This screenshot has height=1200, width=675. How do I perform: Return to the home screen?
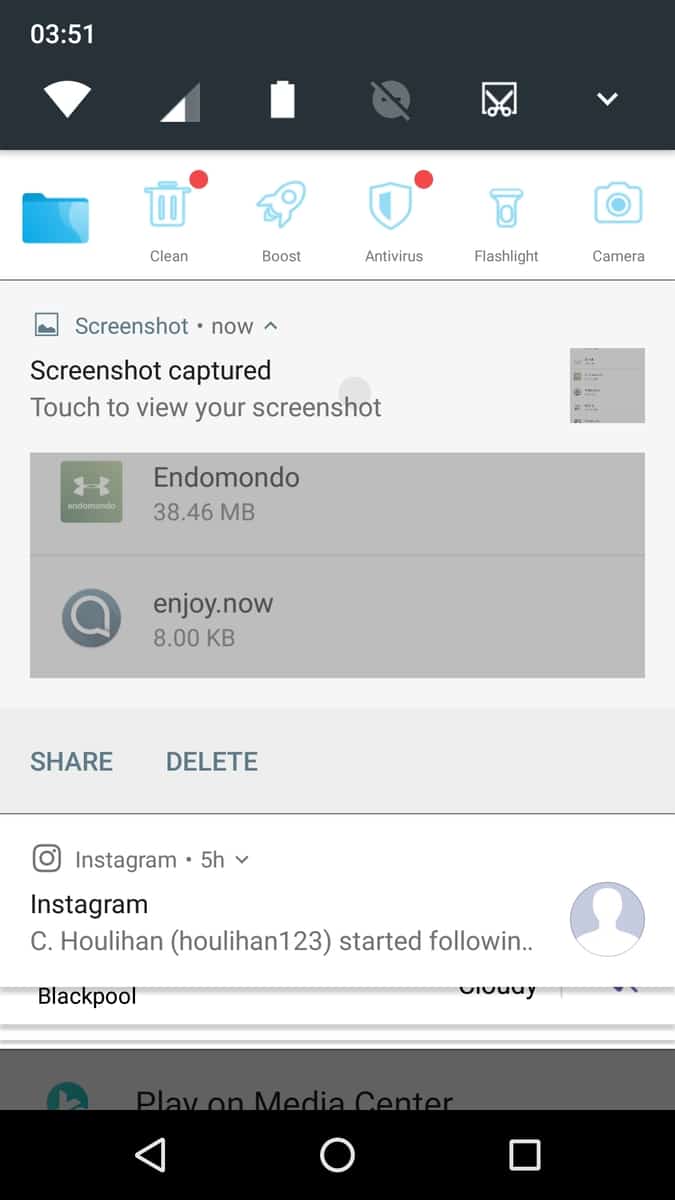tap(337, 1155)
